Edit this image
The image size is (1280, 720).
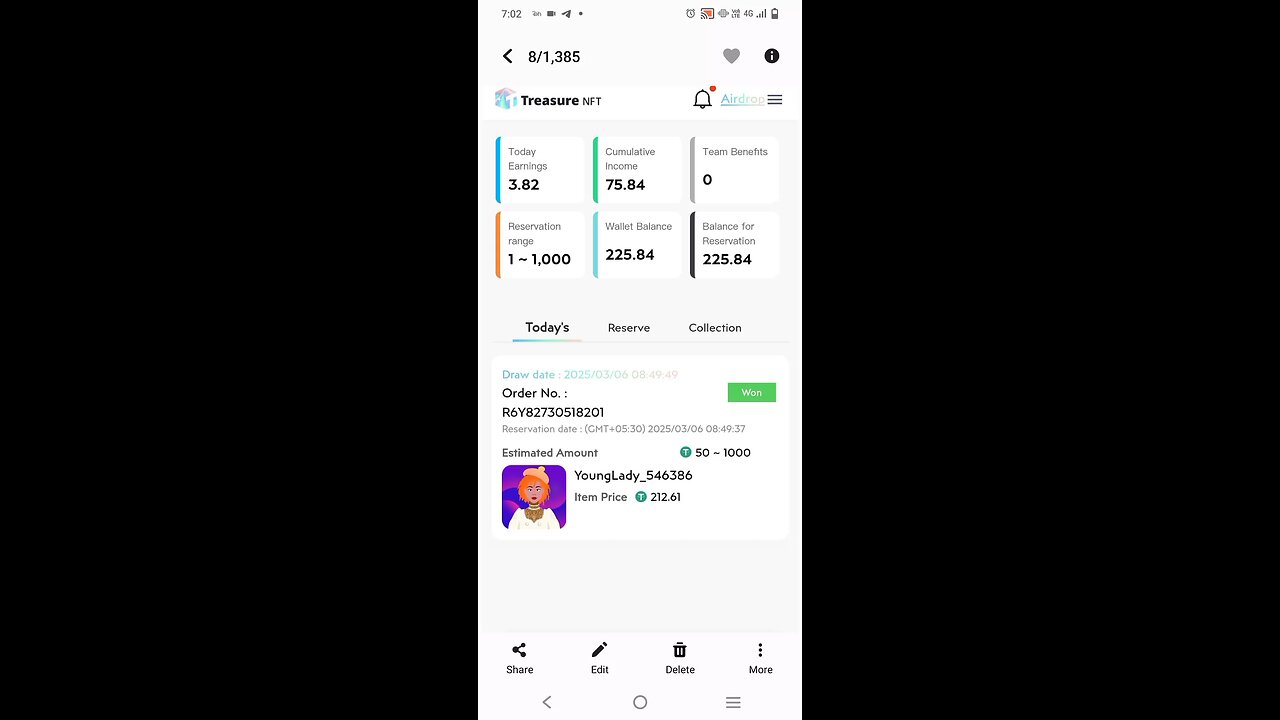click(x=599, y=658)
